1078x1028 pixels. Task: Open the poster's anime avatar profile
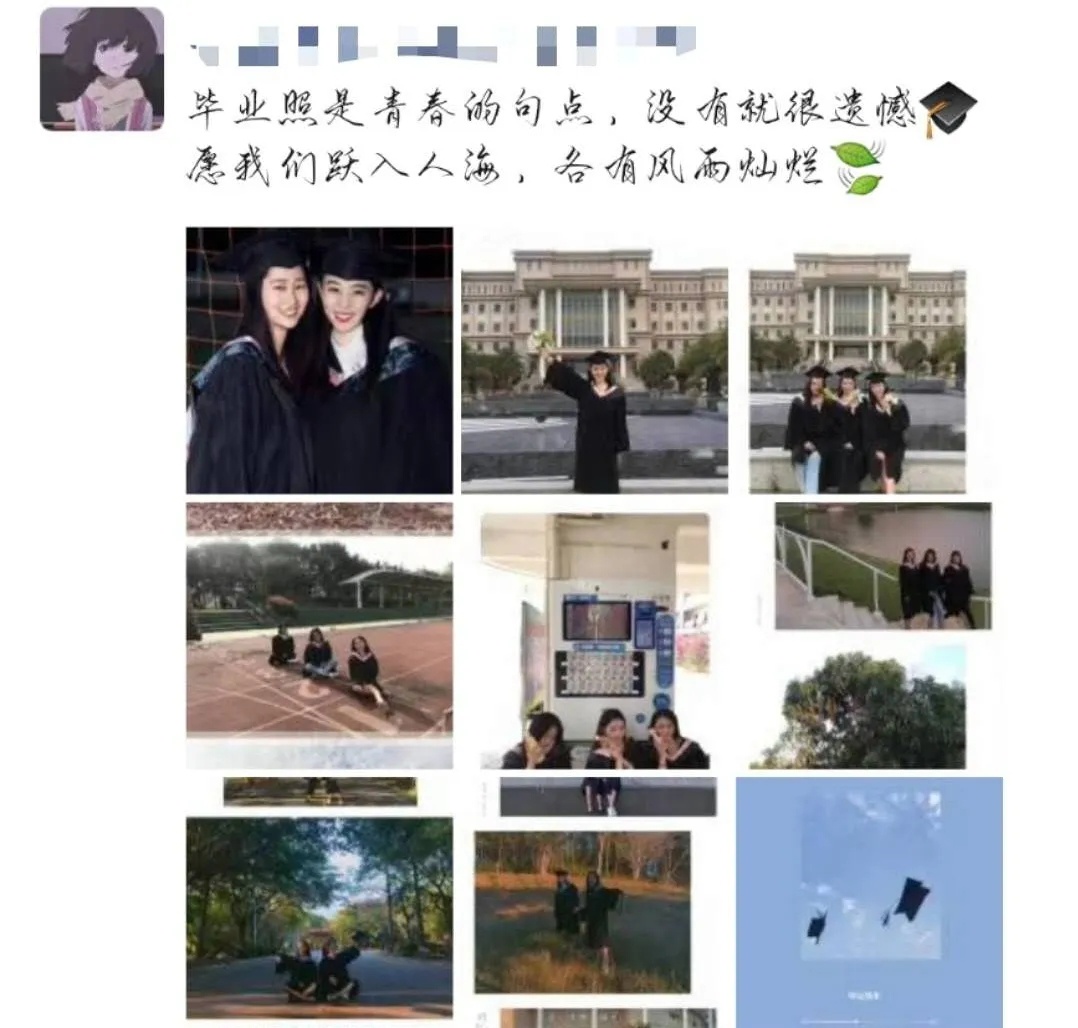pos(101,69)
